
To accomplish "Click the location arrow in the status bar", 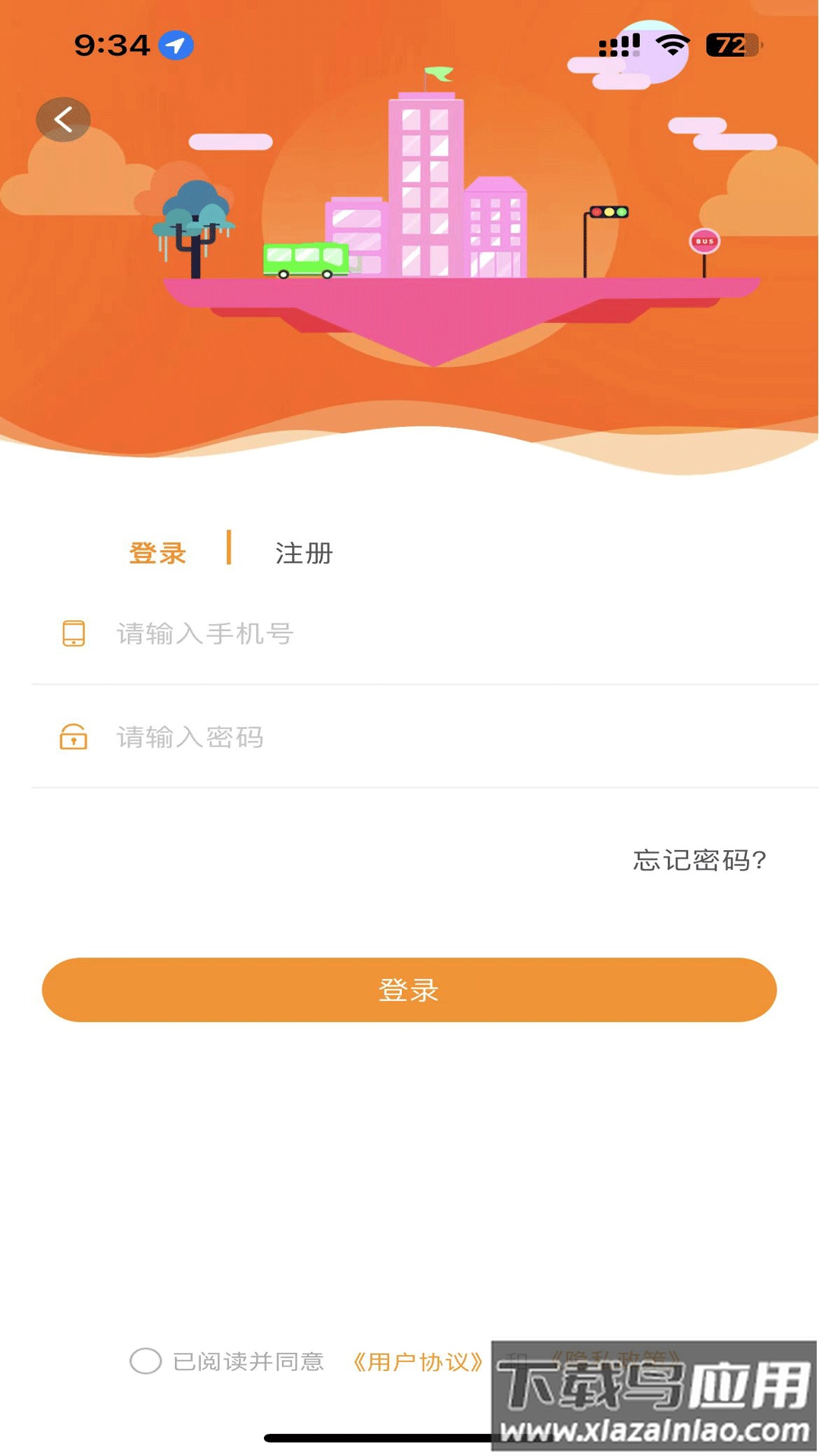I will point(176,44).
